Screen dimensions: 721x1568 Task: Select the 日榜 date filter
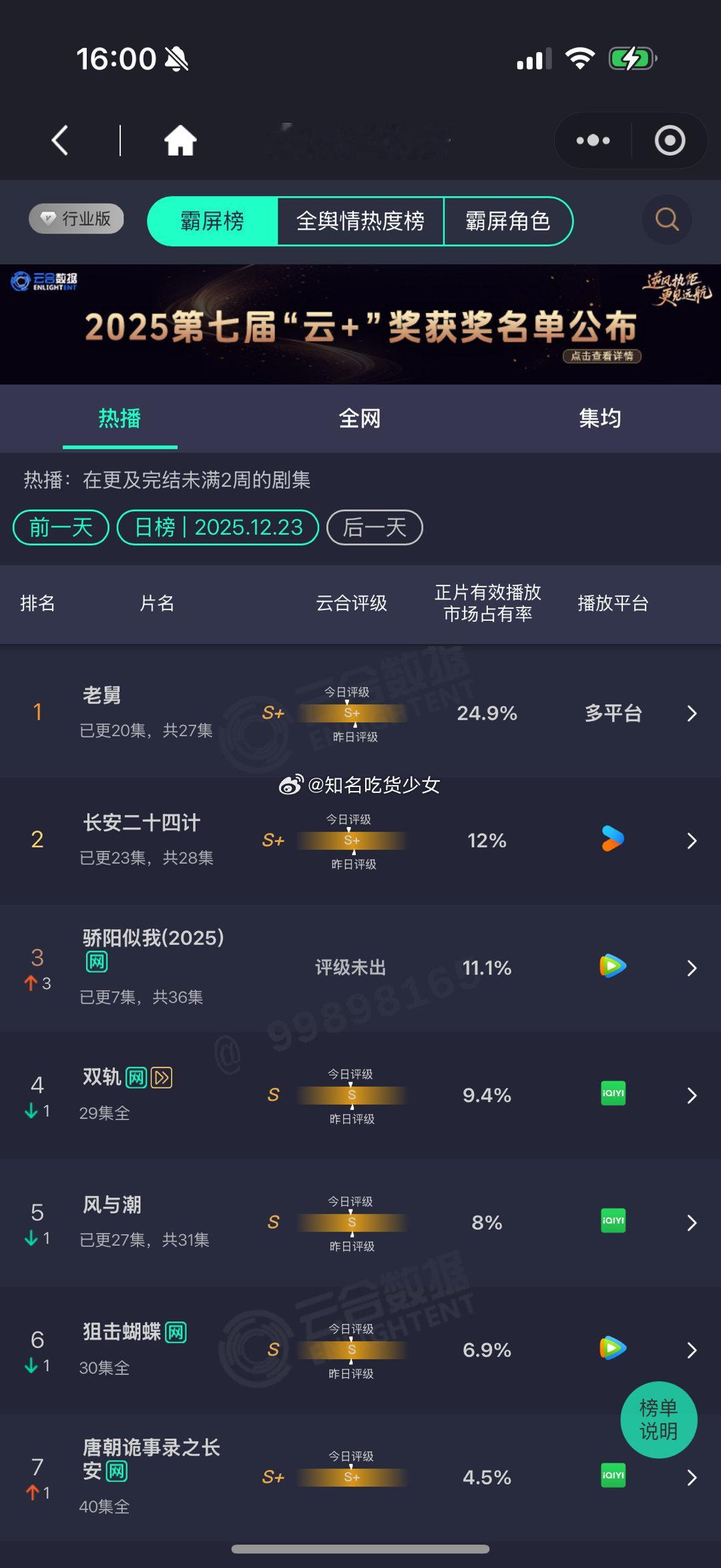click(218, 527)
